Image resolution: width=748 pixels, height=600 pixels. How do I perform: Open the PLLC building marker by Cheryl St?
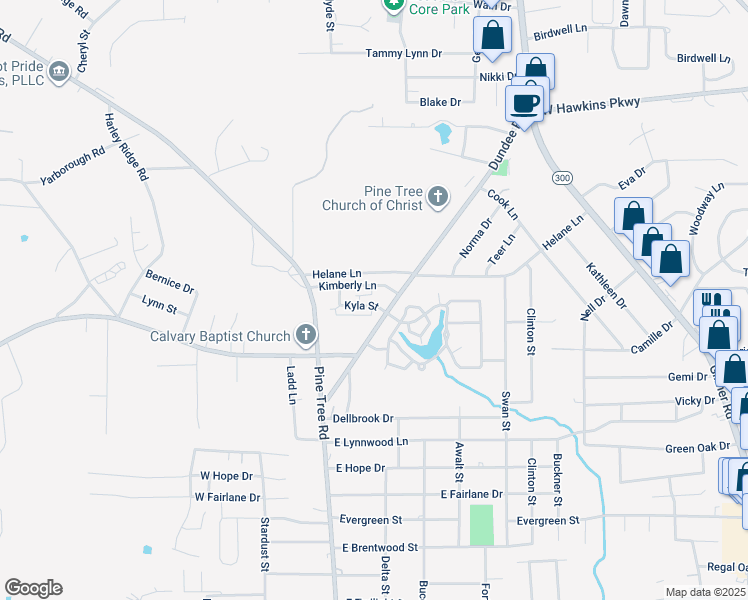[x=59, y=72]
